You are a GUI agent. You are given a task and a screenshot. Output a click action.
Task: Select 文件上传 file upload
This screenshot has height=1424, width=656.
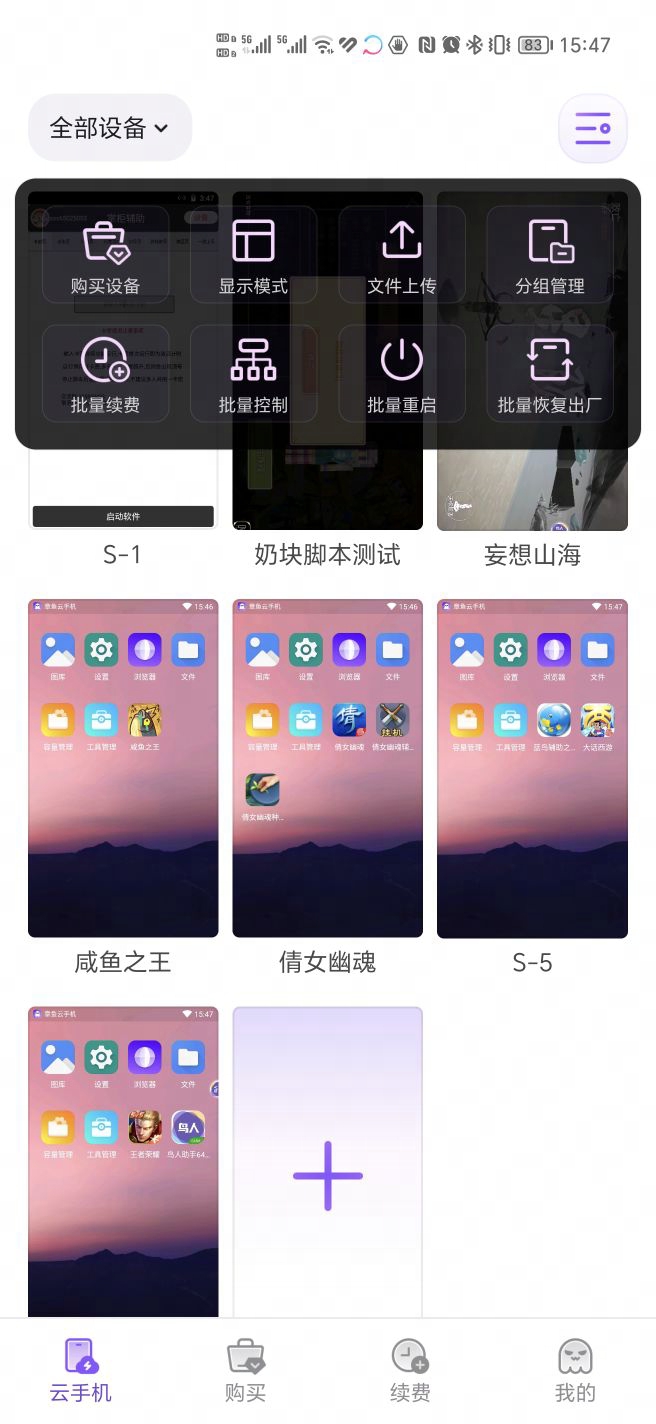(x=401, y=257)
